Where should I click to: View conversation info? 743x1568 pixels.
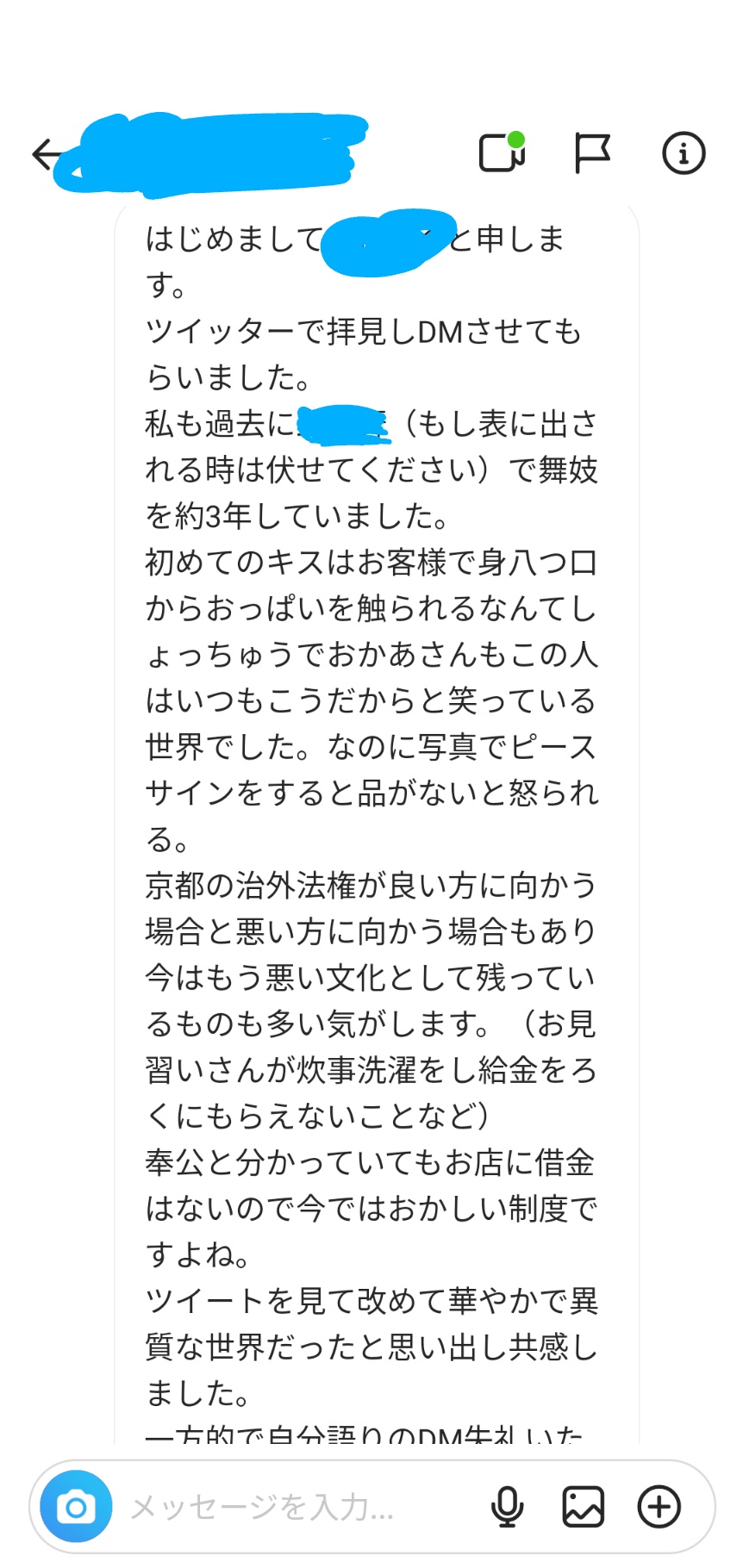pyautogui.click(x=683, y=153)
